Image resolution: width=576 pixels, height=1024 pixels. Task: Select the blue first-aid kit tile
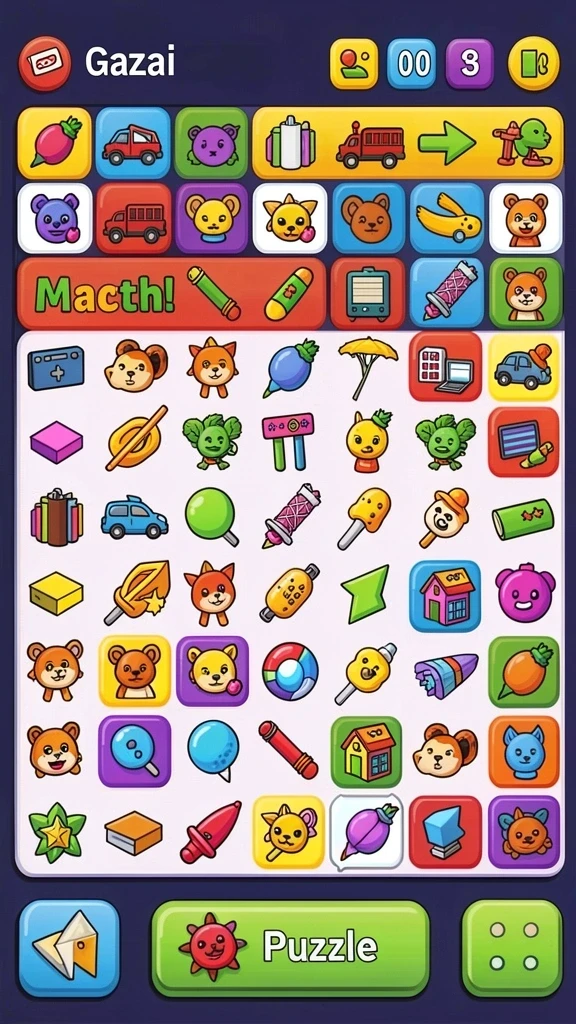pyautogui.click(x=56, y=368)
